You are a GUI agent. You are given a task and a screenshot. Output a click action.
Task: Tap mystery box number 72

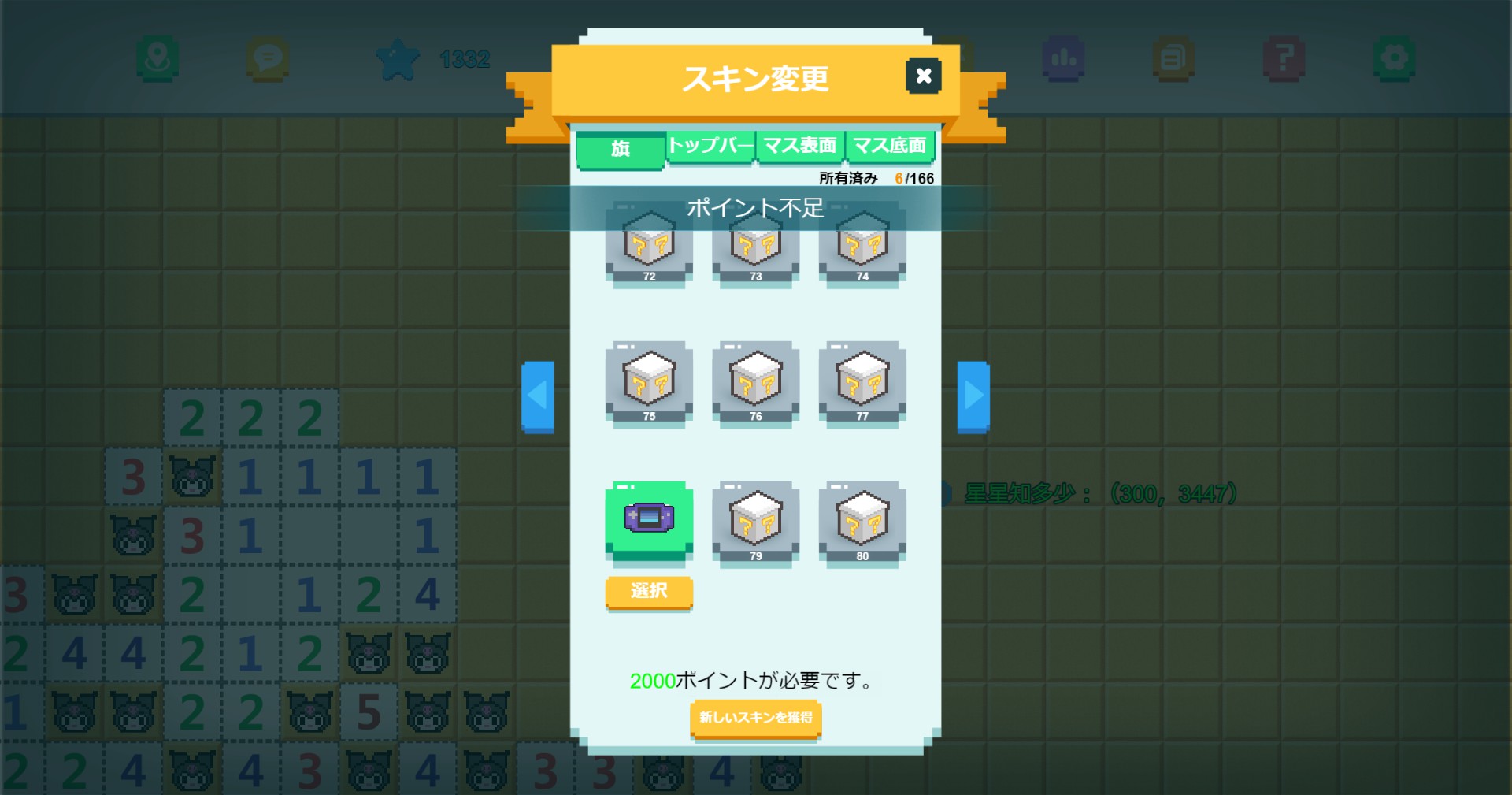[x=649, y=246]
